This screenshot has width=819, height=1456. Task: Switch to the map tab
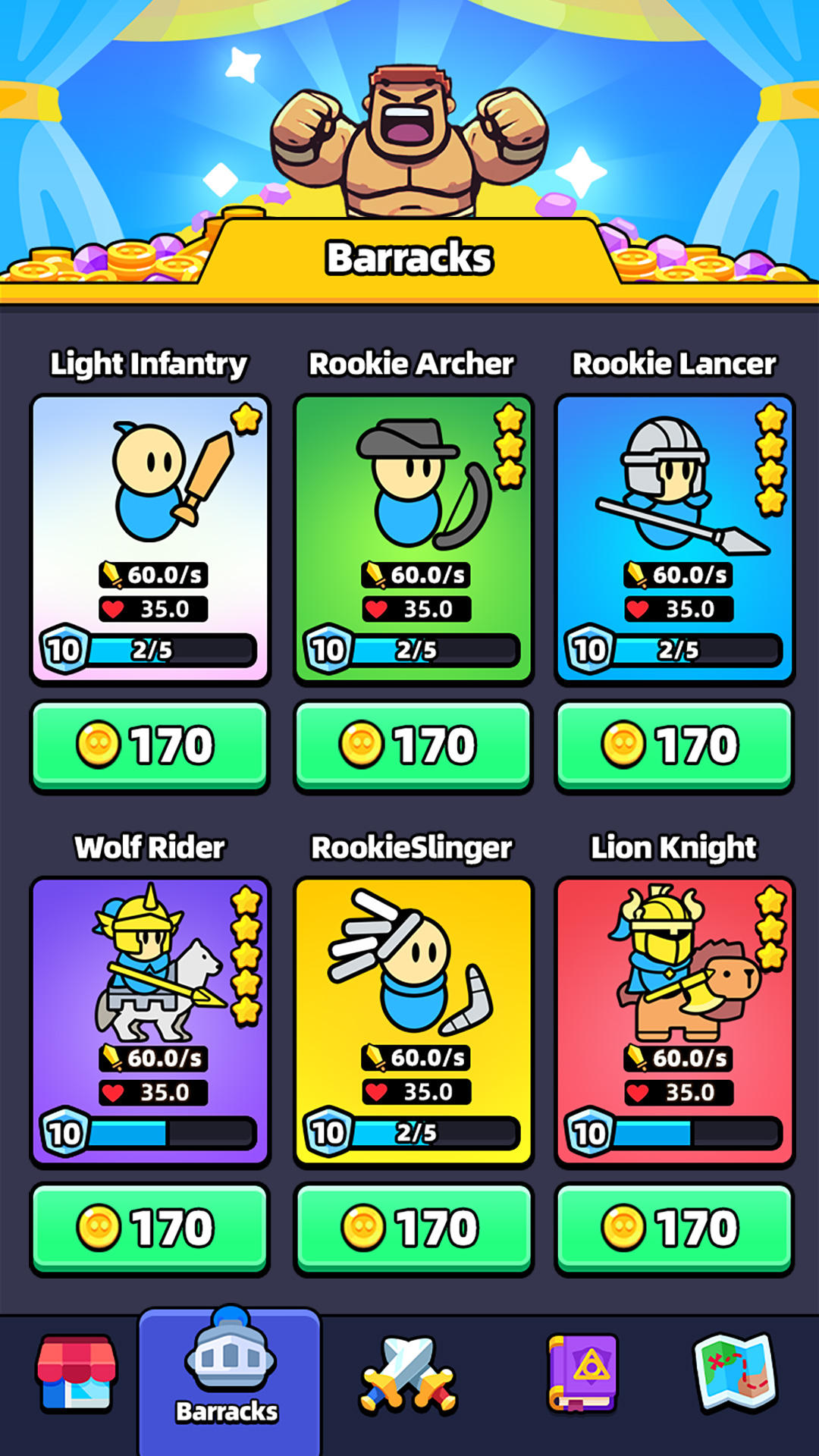click(x=736, y=1374)
